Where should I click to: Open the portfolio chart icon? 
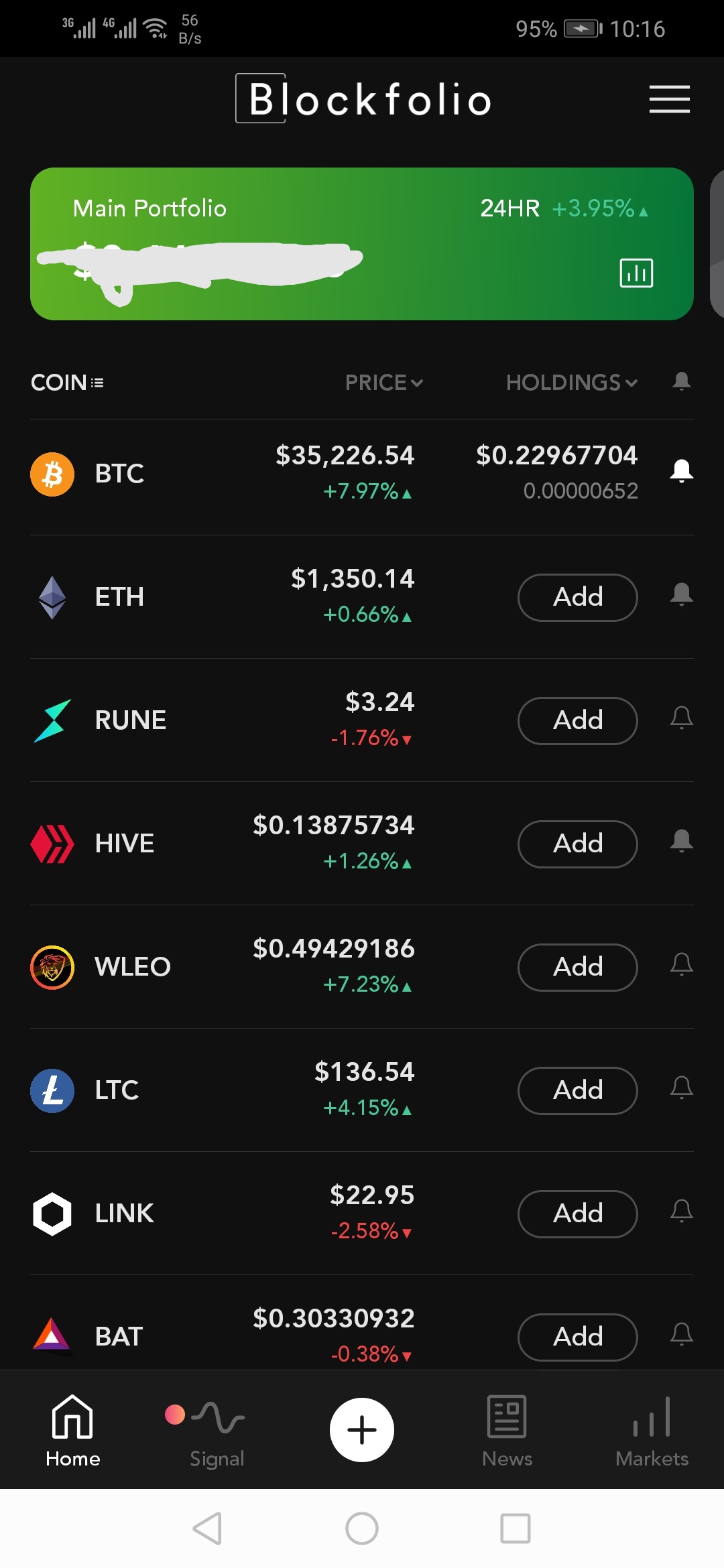636,273
